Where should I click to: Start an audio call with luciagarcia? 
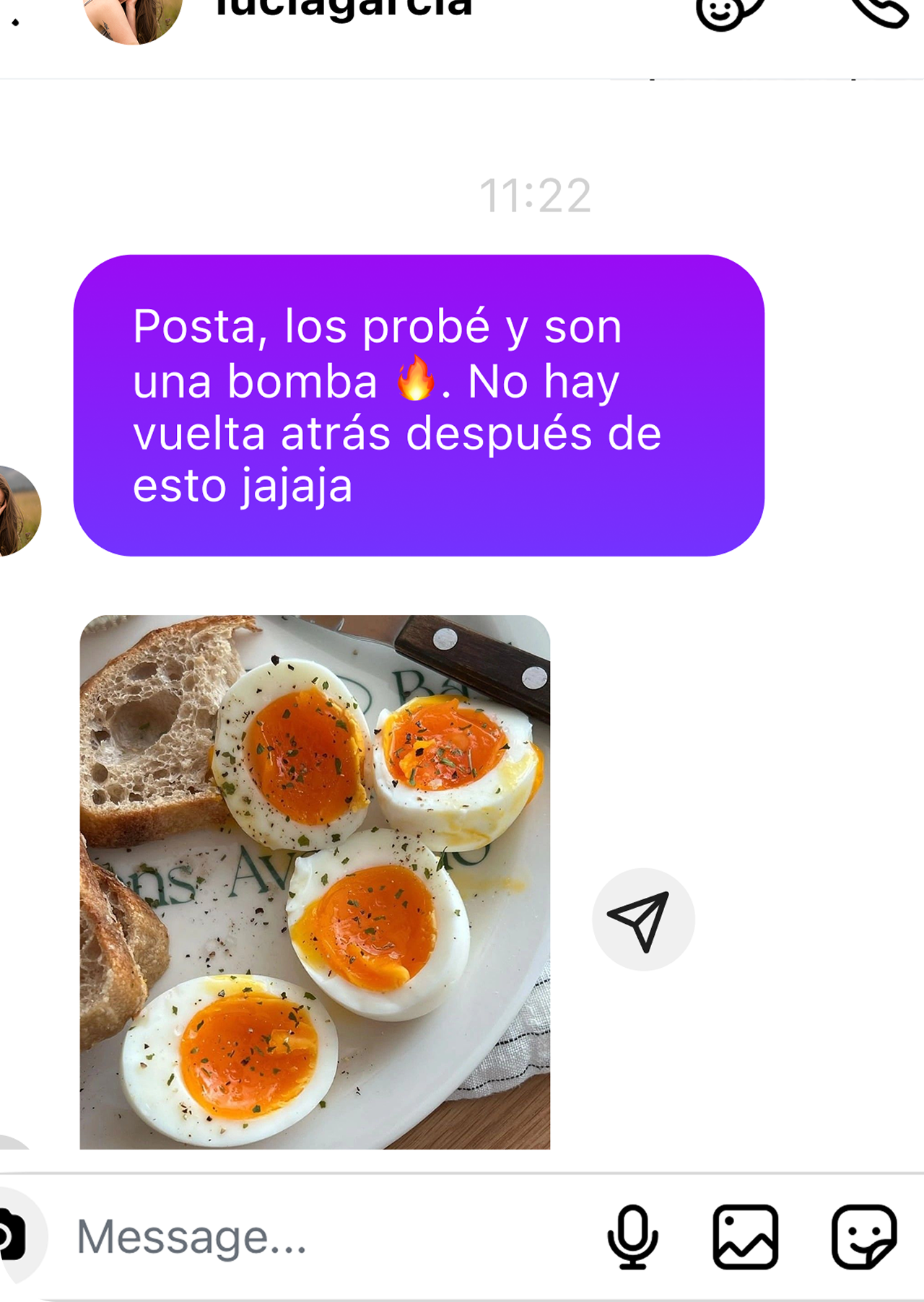tap(879, 12)
